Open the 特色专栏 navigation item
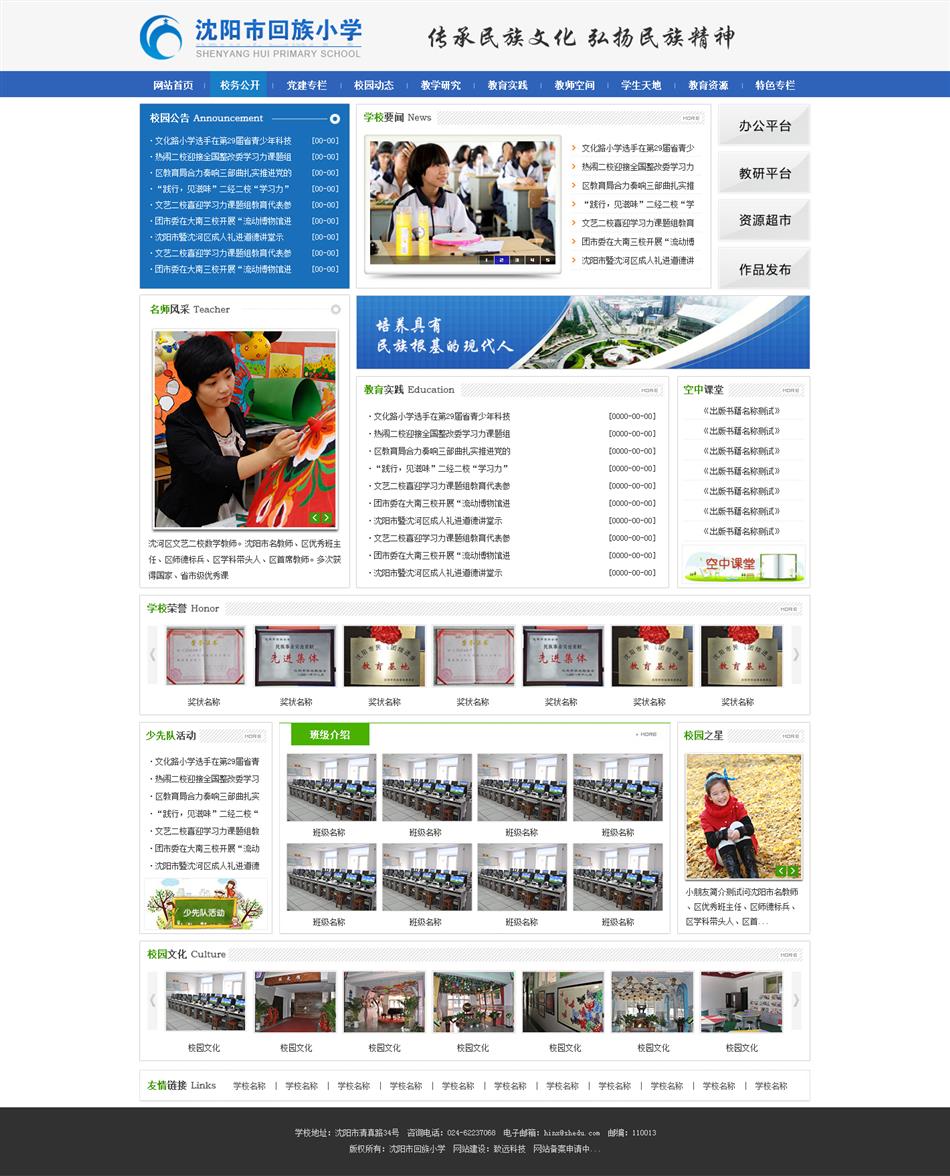The image size is (950, 1176). pos(775,85)
